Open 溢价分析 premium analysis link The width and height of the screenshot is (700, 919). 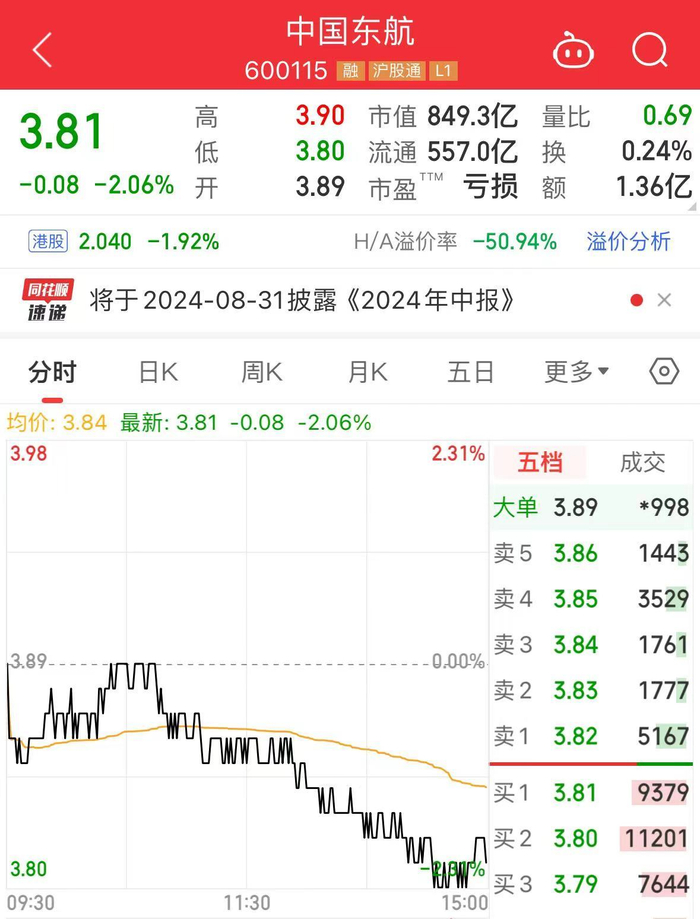pyautogui.click(x=629, y=241)
